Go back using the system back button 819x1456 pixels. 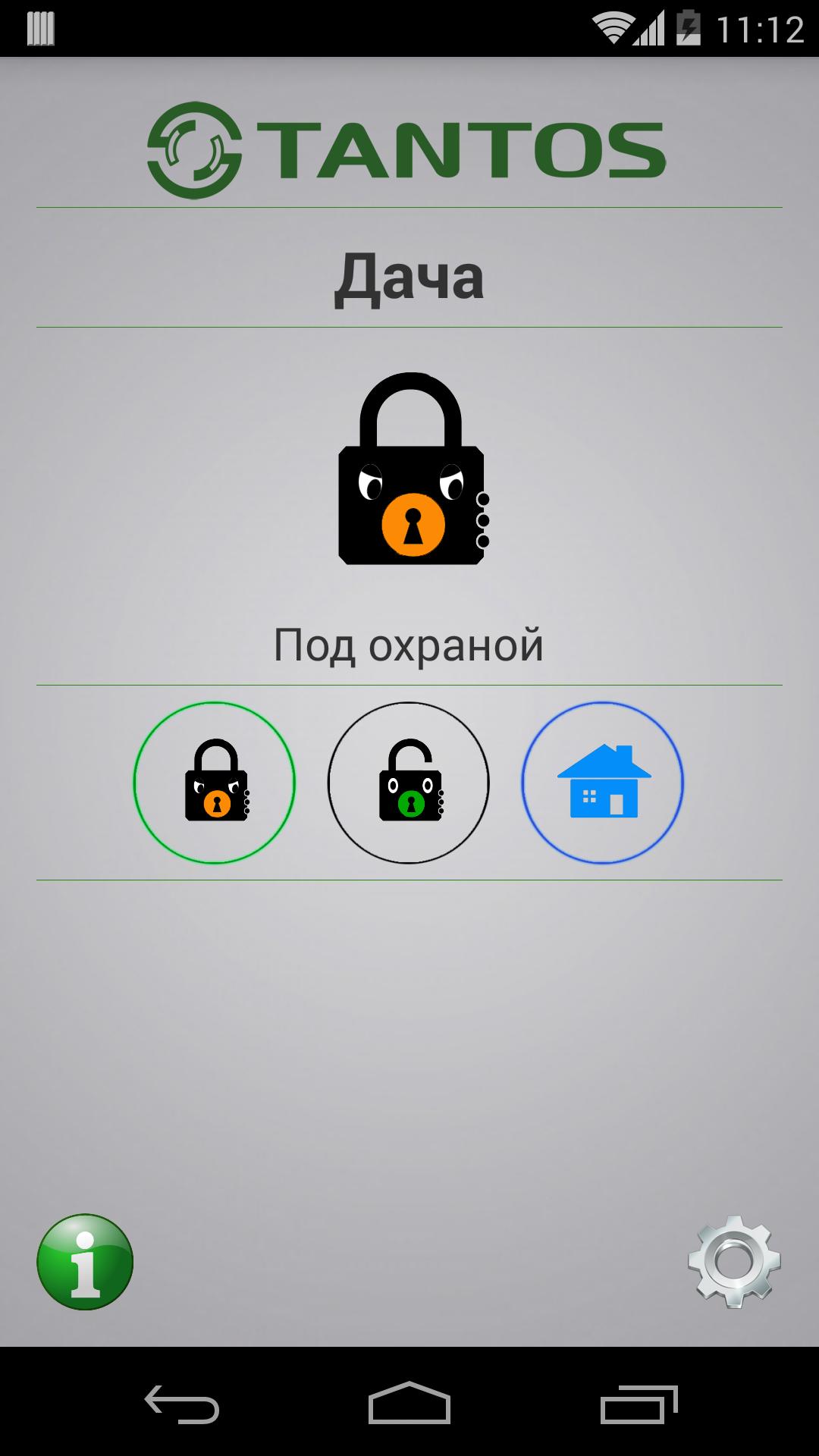(182, 1403)
